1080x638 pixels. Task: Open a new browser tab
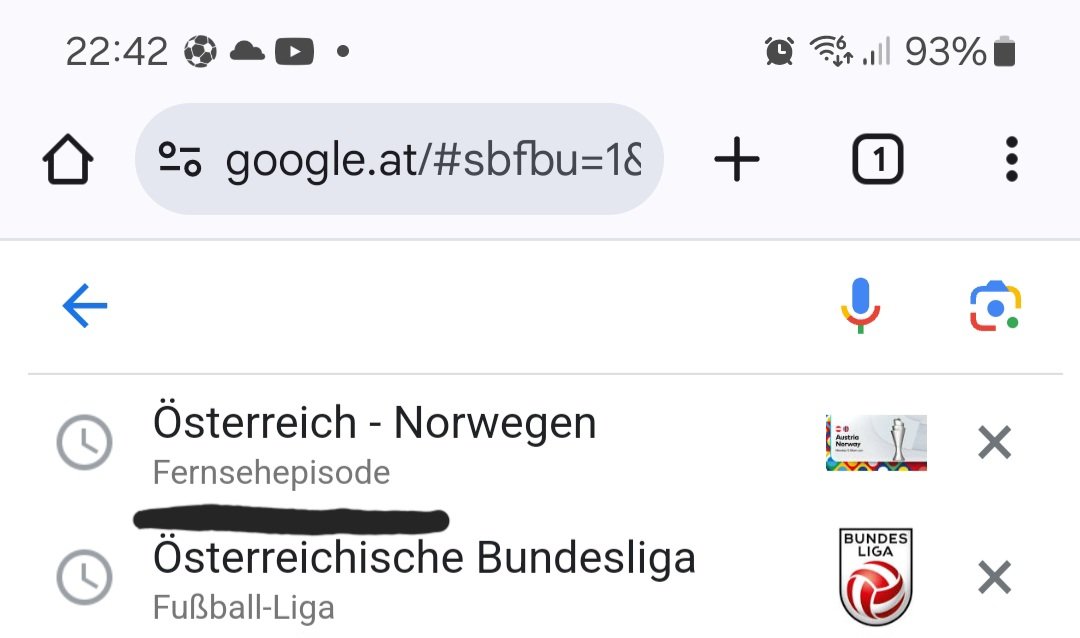[x=737, y=160]
